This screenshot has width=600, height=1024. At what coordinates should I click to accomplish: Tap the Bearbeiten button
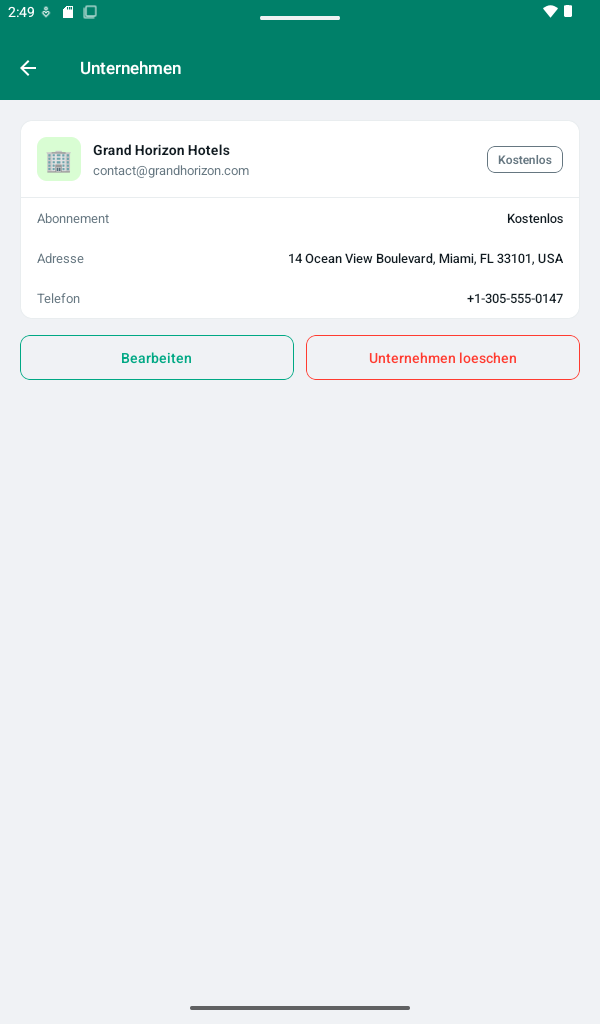coord(157,358)
